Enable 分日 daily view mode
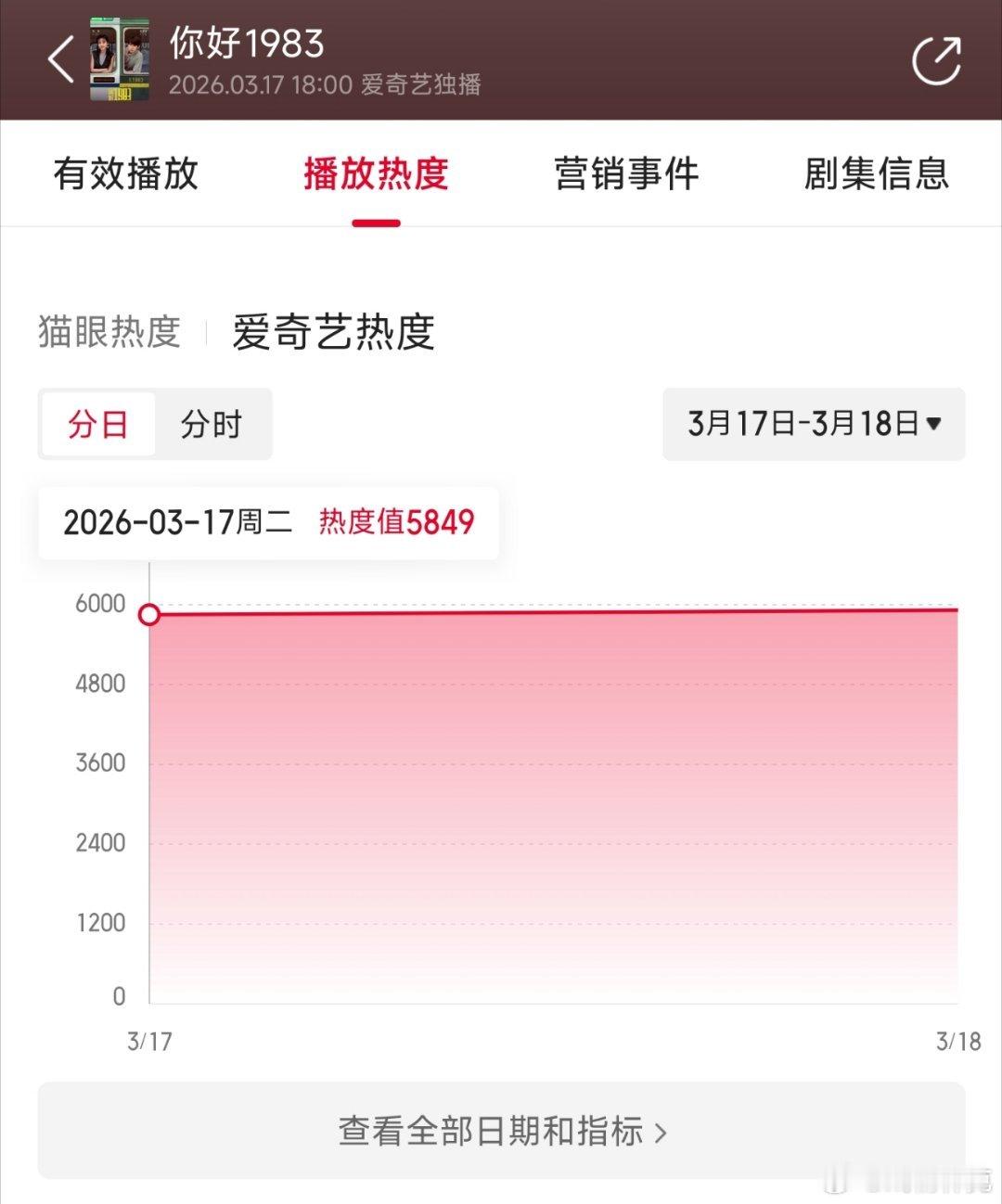 (98, 424)
